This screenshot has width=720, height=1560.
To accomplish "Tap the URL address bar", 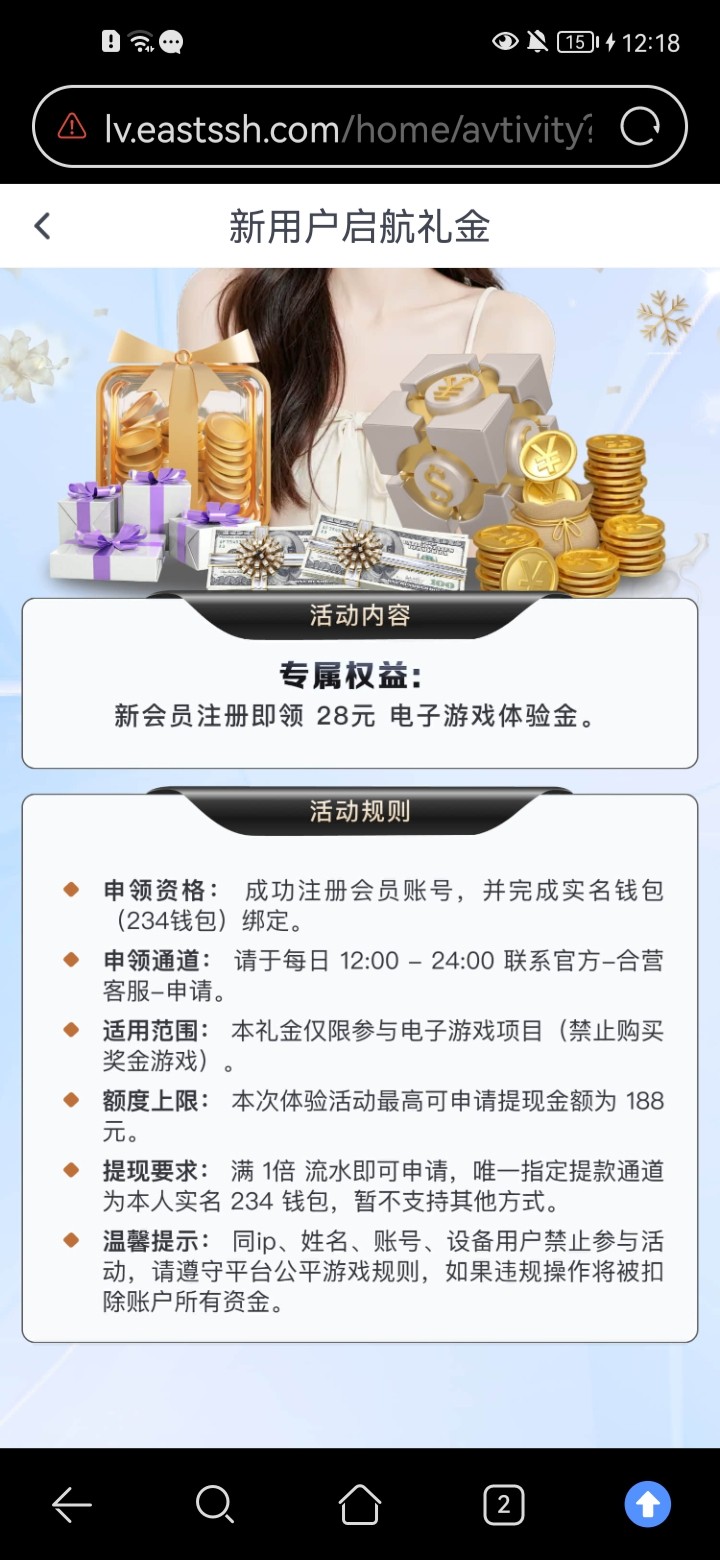I will 350,127.
